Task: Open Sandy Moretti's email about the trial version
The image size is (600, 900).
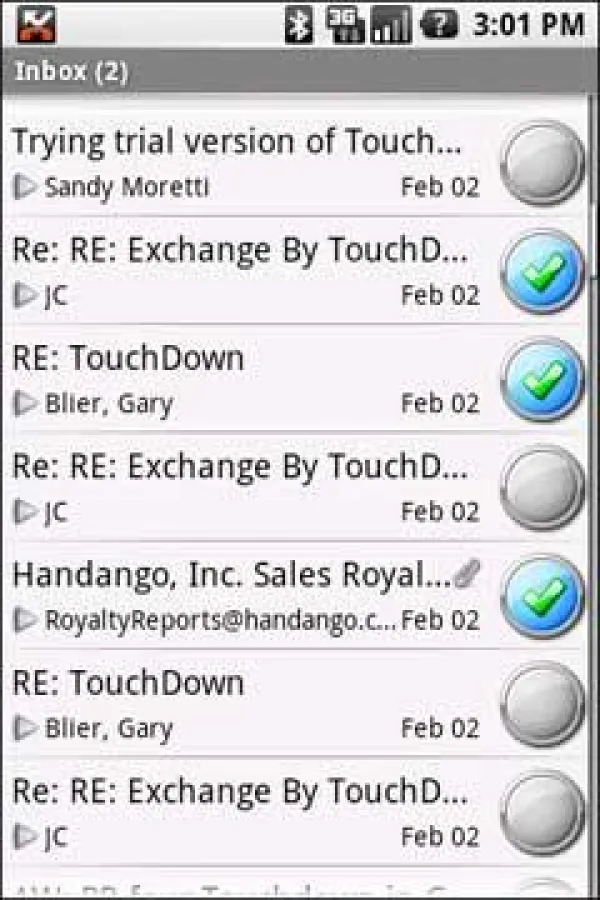Action: coord(240,160)
